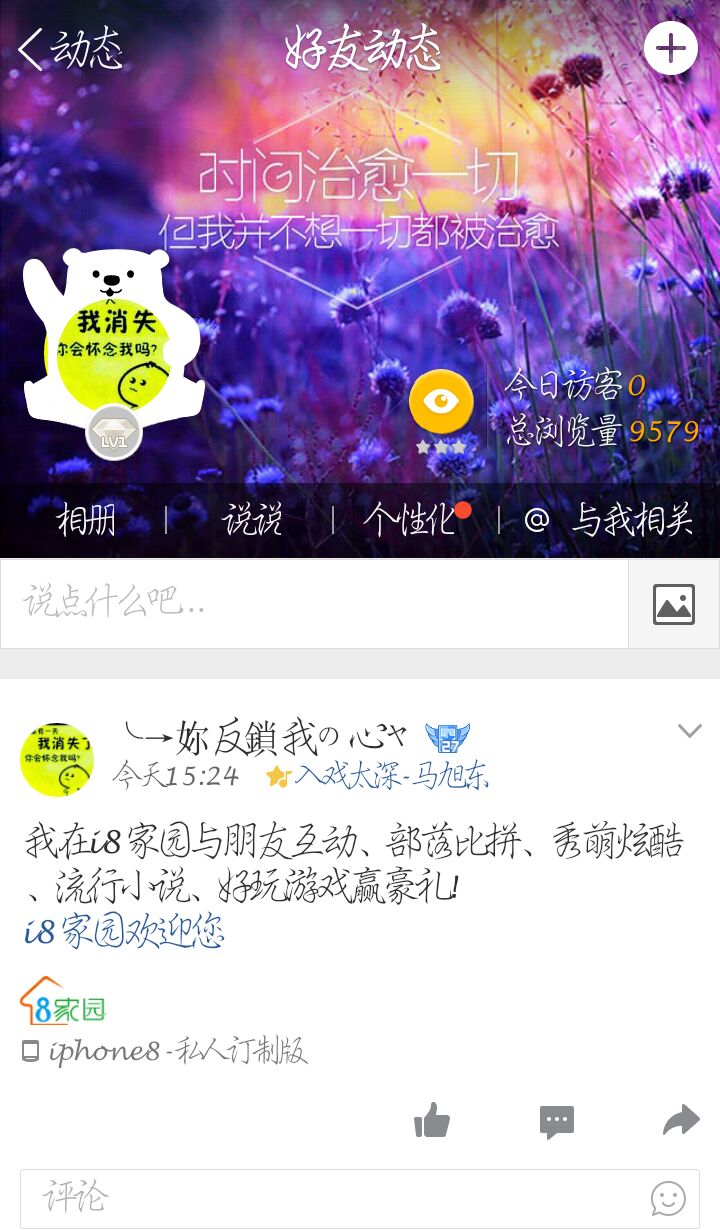Open the 个性化 tab
The width and height of the screenshot is (720, 1230).
click(x=409, y=520)
